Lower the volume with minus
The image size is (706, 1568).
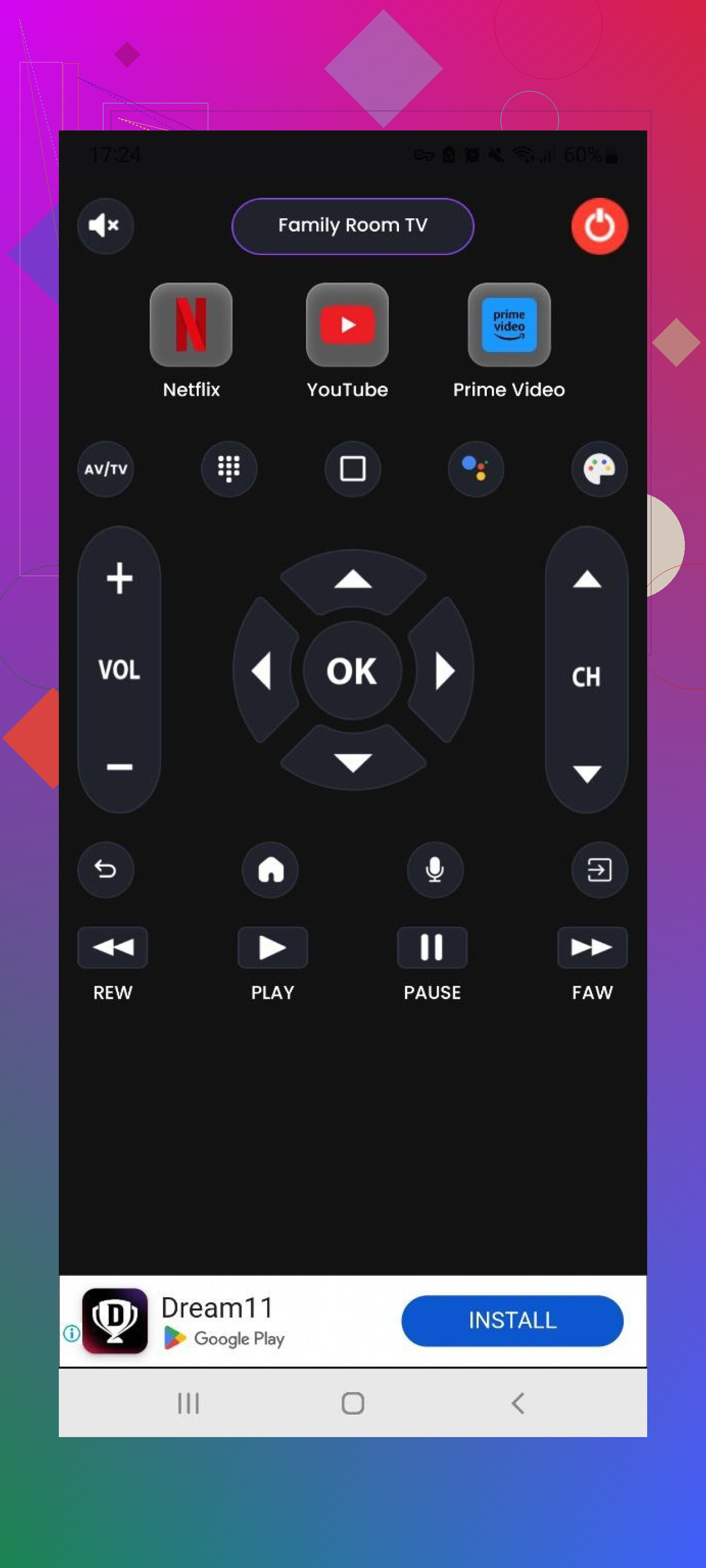pos(120,766)
